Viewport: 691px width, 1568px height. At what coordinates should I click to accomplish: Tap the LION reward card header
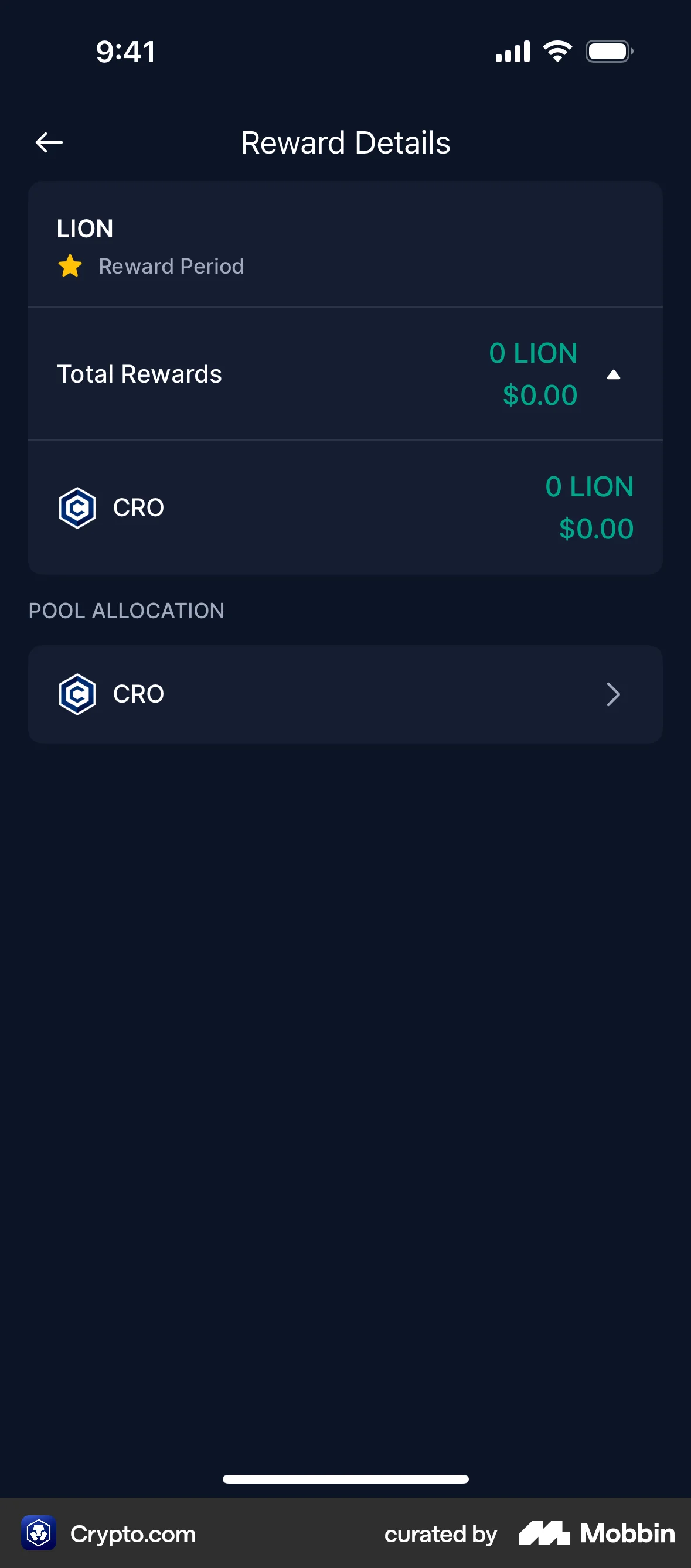84,229
